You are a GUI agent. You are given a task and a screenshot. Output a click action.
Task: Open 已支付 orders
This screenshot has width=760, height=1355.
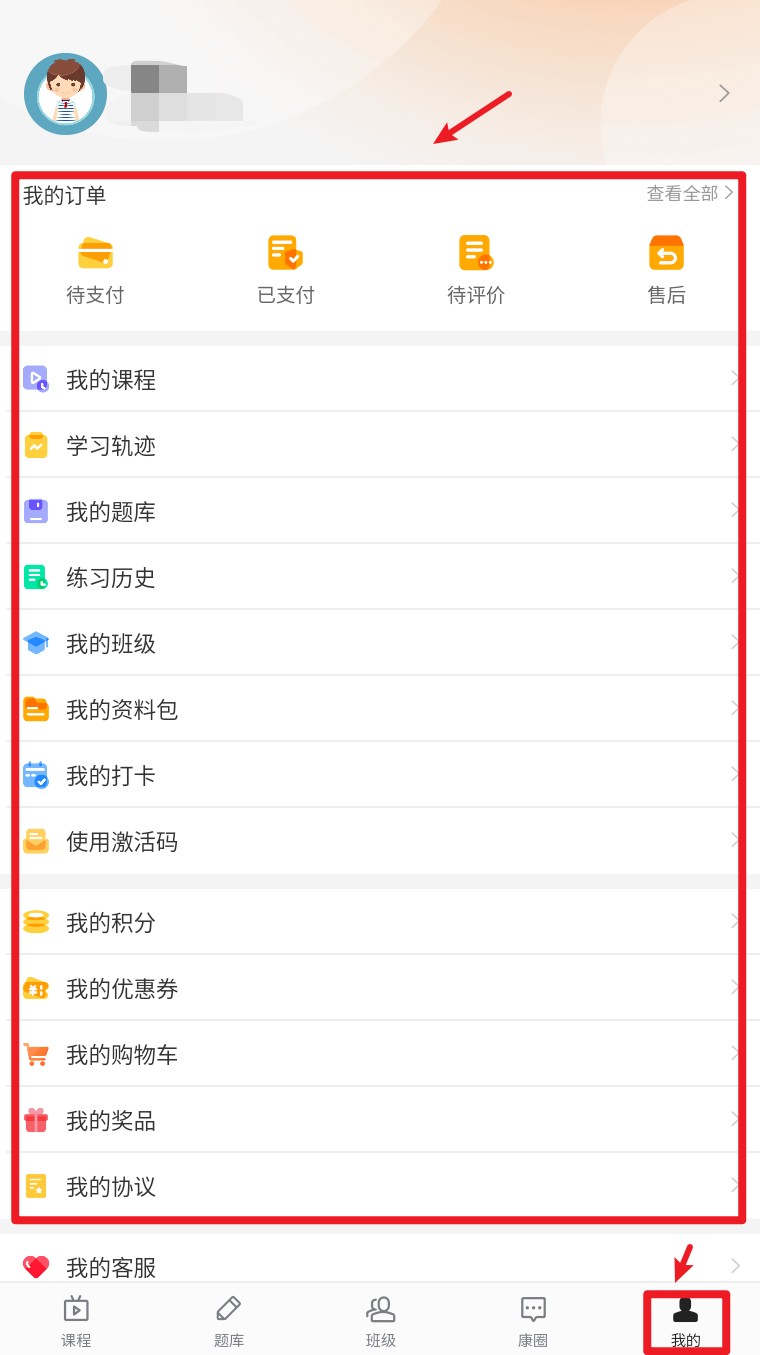(x=286, y=270)
